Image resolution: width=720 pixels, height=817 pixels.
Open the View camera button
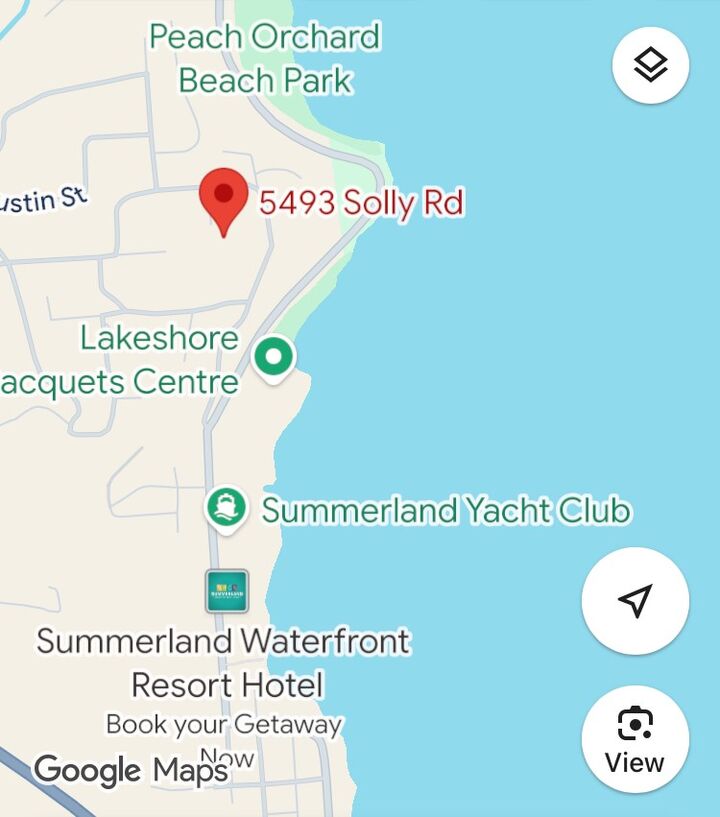pyautogui.click(x=635, y=739)
